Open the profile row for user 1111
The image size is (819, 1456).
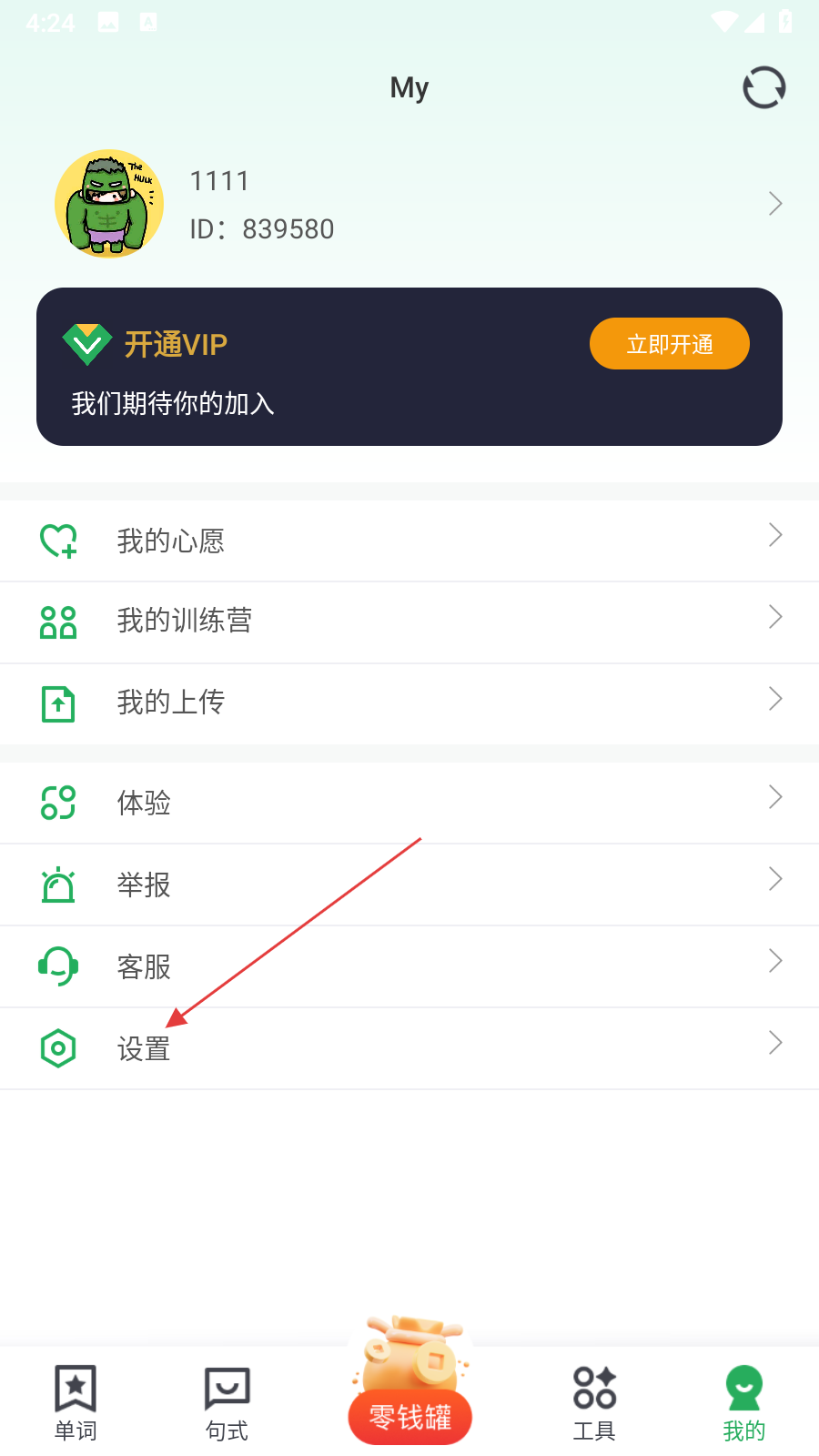409,204
